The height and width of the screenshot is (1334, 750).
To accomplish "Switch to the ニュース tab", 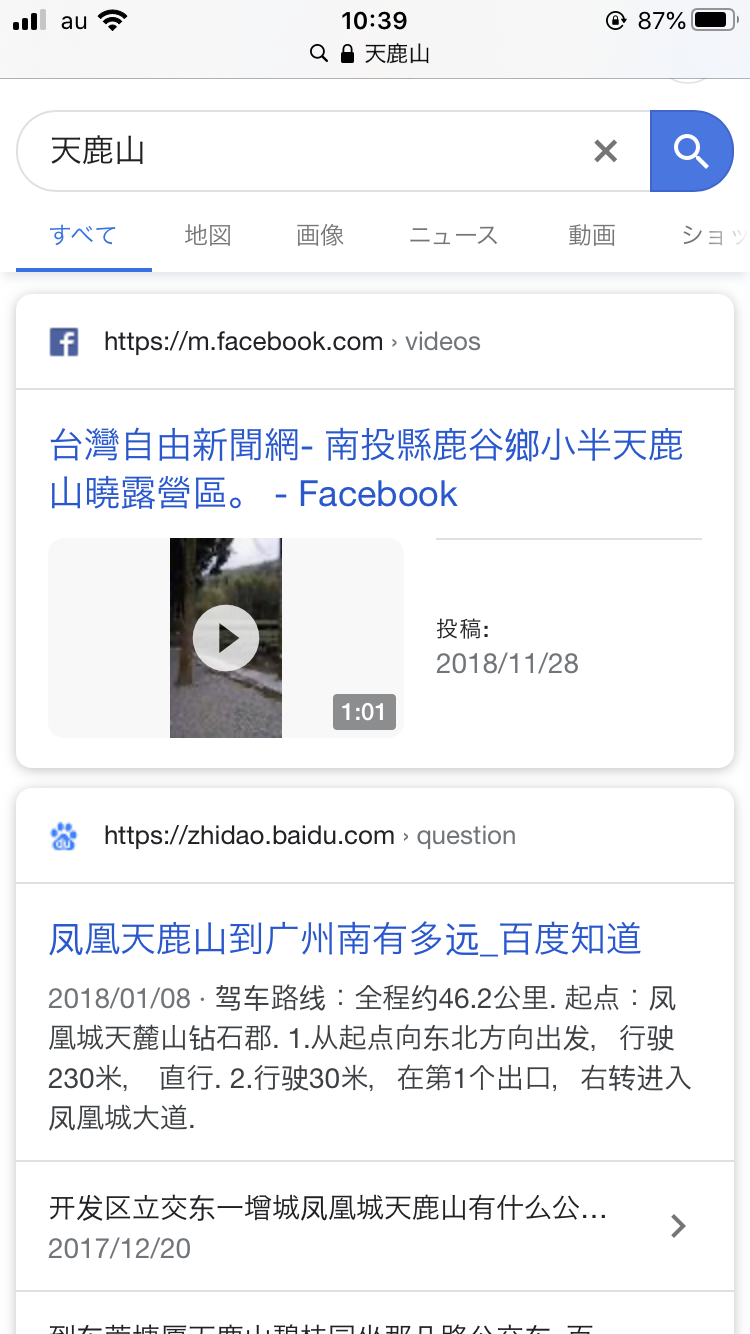I will 453,236.
